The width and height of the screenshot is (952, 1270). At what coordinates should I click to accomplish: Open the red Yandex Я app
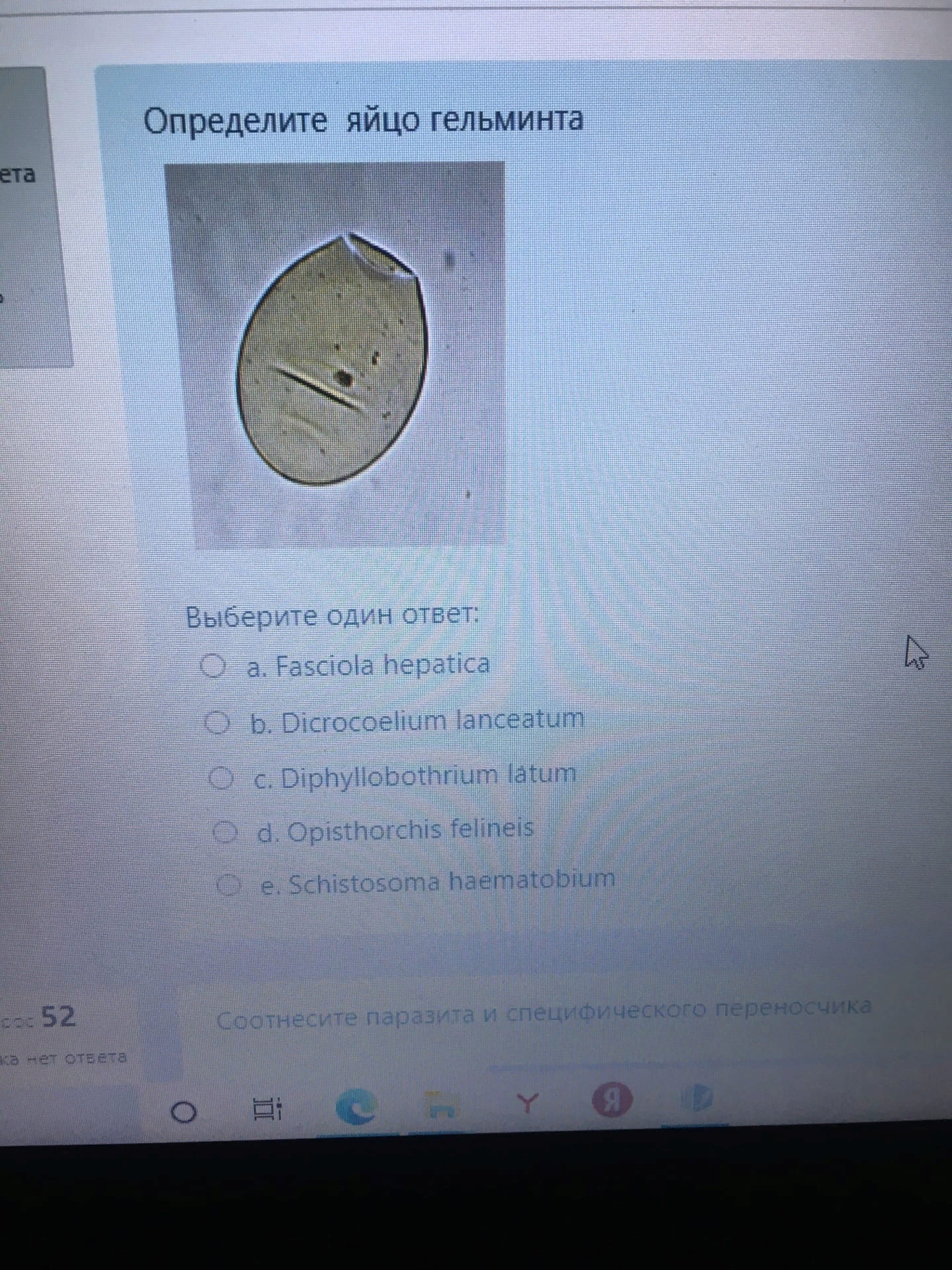(x=612, y=1100)
